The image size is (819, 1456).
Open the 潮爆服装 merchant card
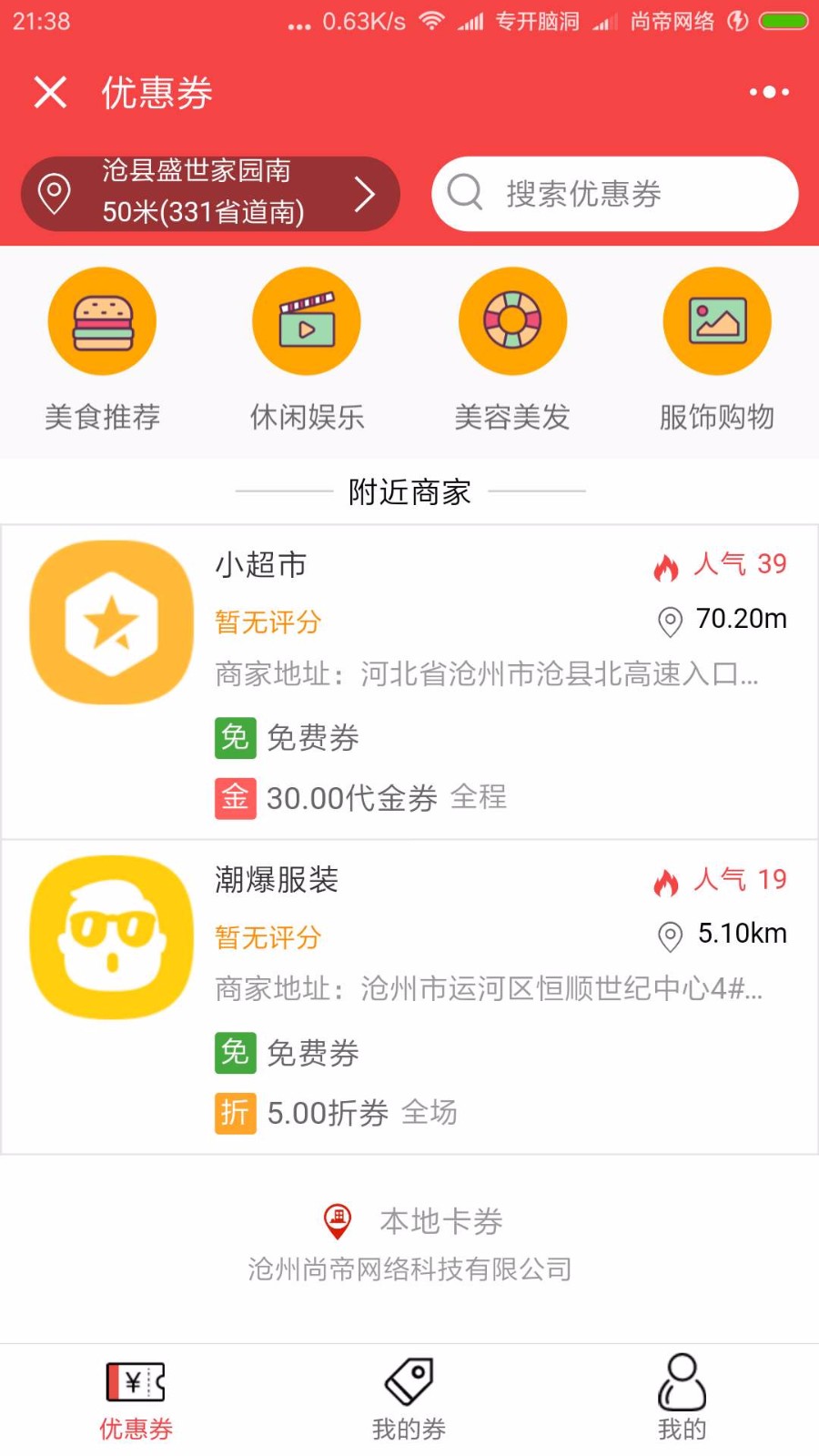(409, 997)
